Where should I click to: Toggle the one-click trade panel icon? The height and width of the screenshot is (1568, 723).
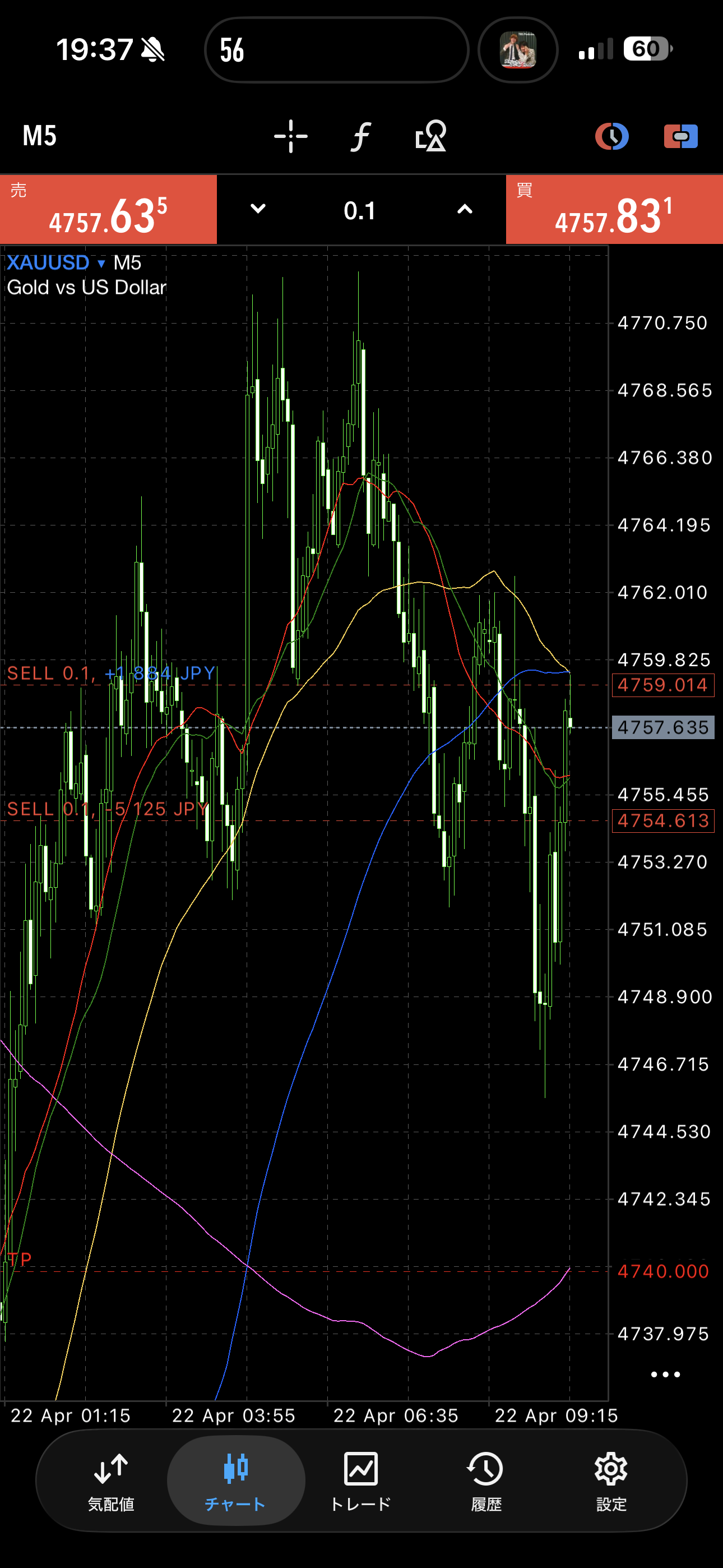point(680,136)
